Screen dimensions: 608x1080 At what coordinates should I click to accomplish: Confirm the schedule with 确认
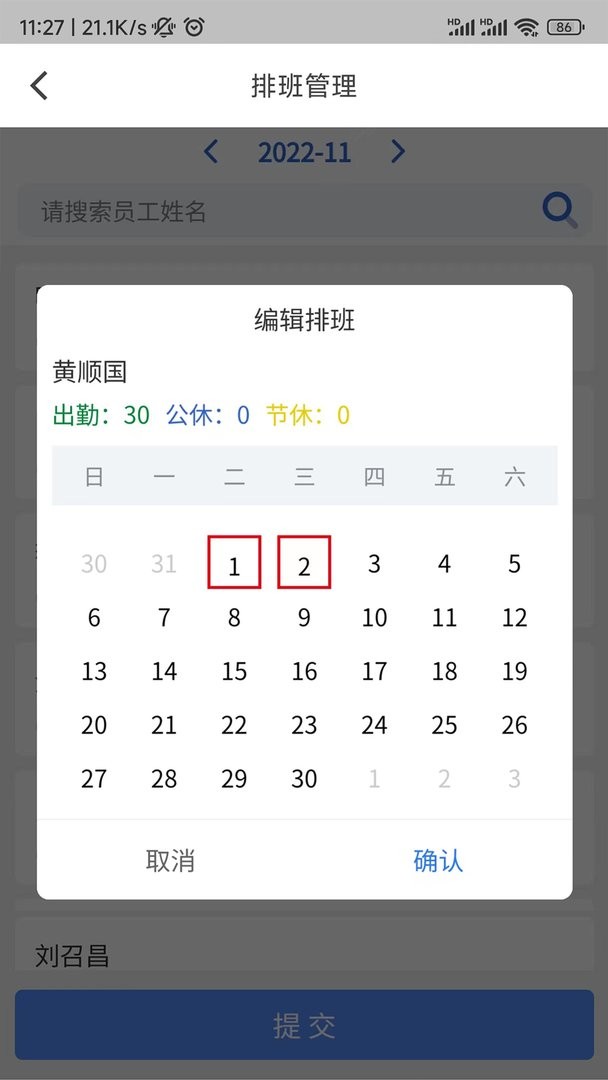pyautogui.click(x=438, y=861)
